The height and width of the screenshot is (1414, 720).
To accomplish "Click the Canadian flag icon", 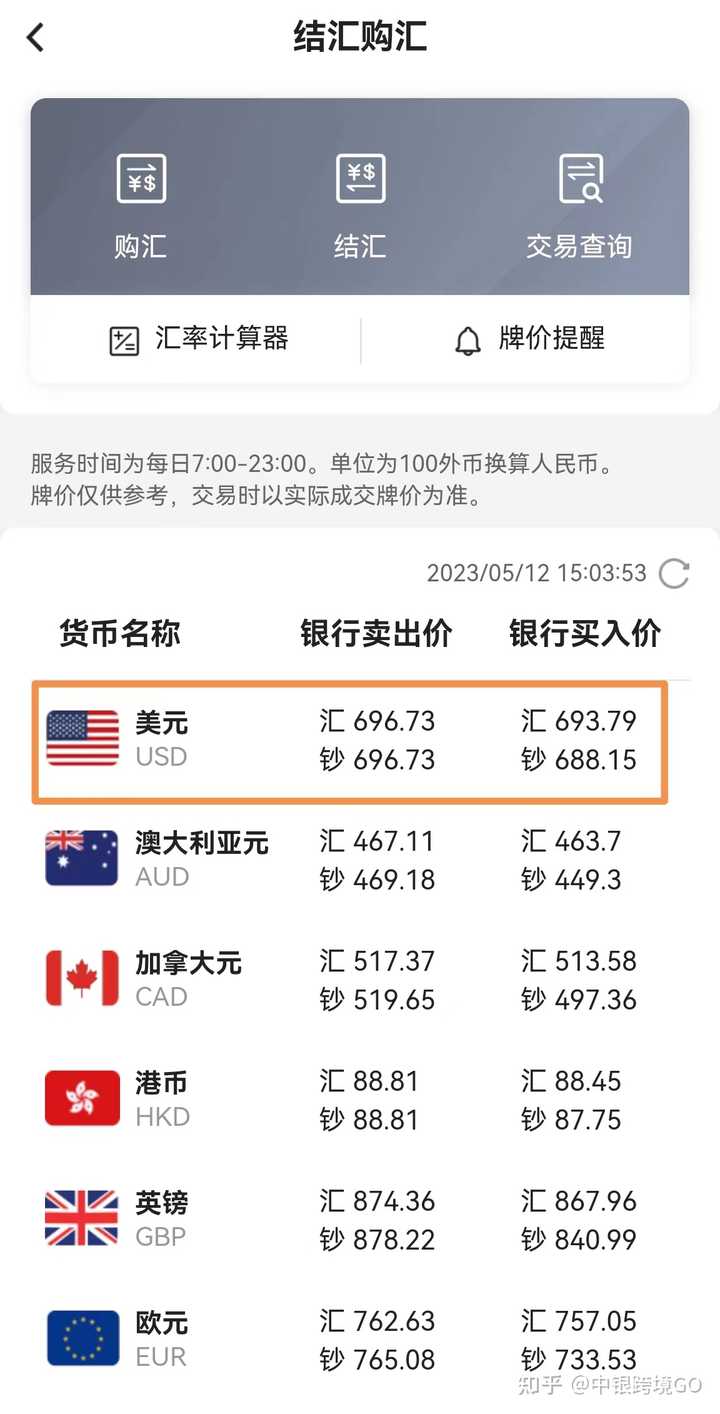I will (x=81, y=977).
